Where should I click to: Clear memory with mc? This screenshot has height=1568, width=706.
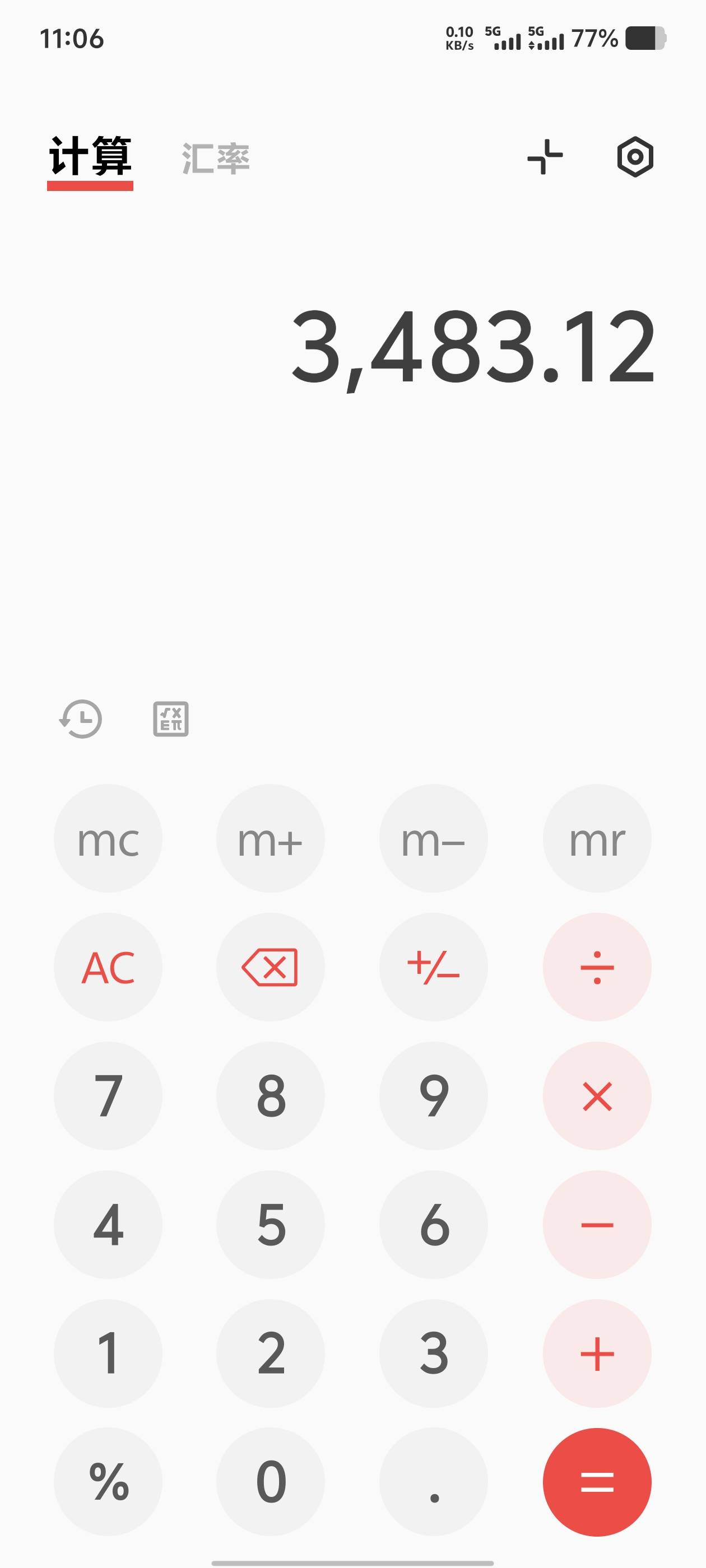pos(108,839)
